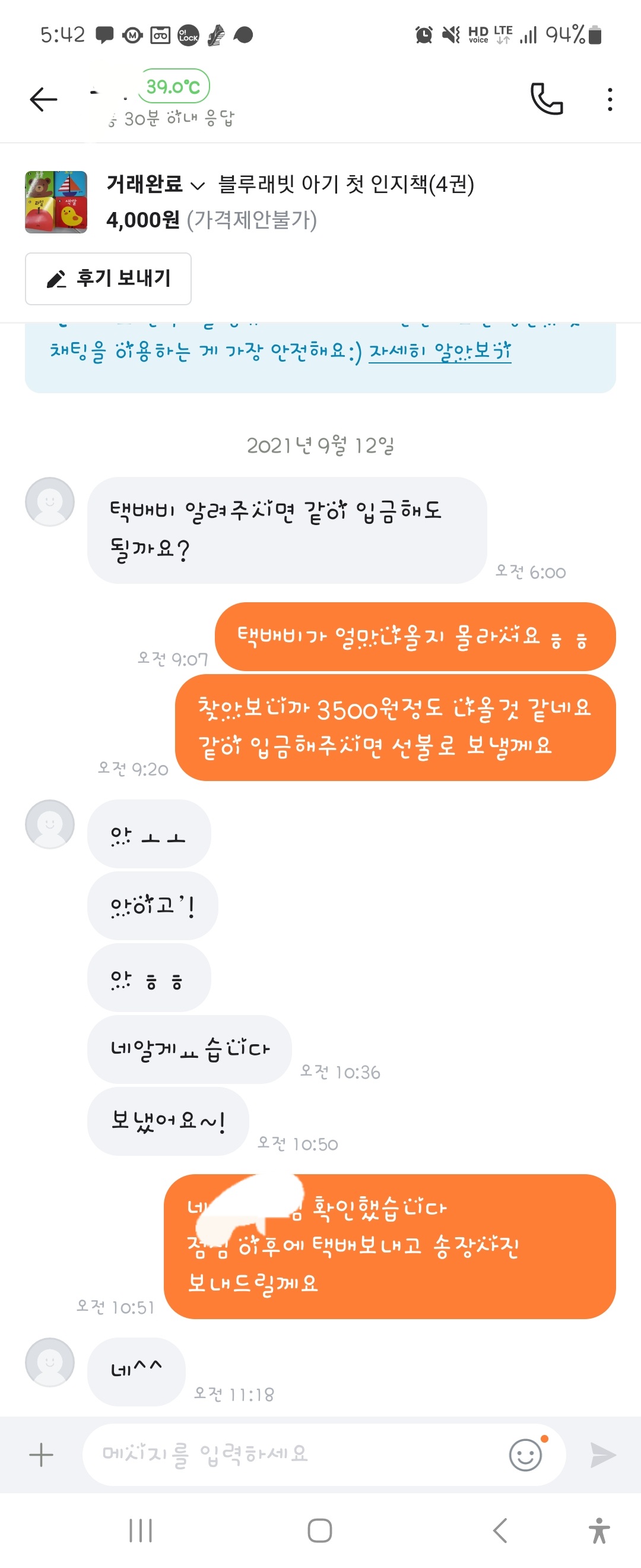Open the three-dot overflow menu
Image resolution: width=641 pixels, height=1568 pixels.
(610, 99)
